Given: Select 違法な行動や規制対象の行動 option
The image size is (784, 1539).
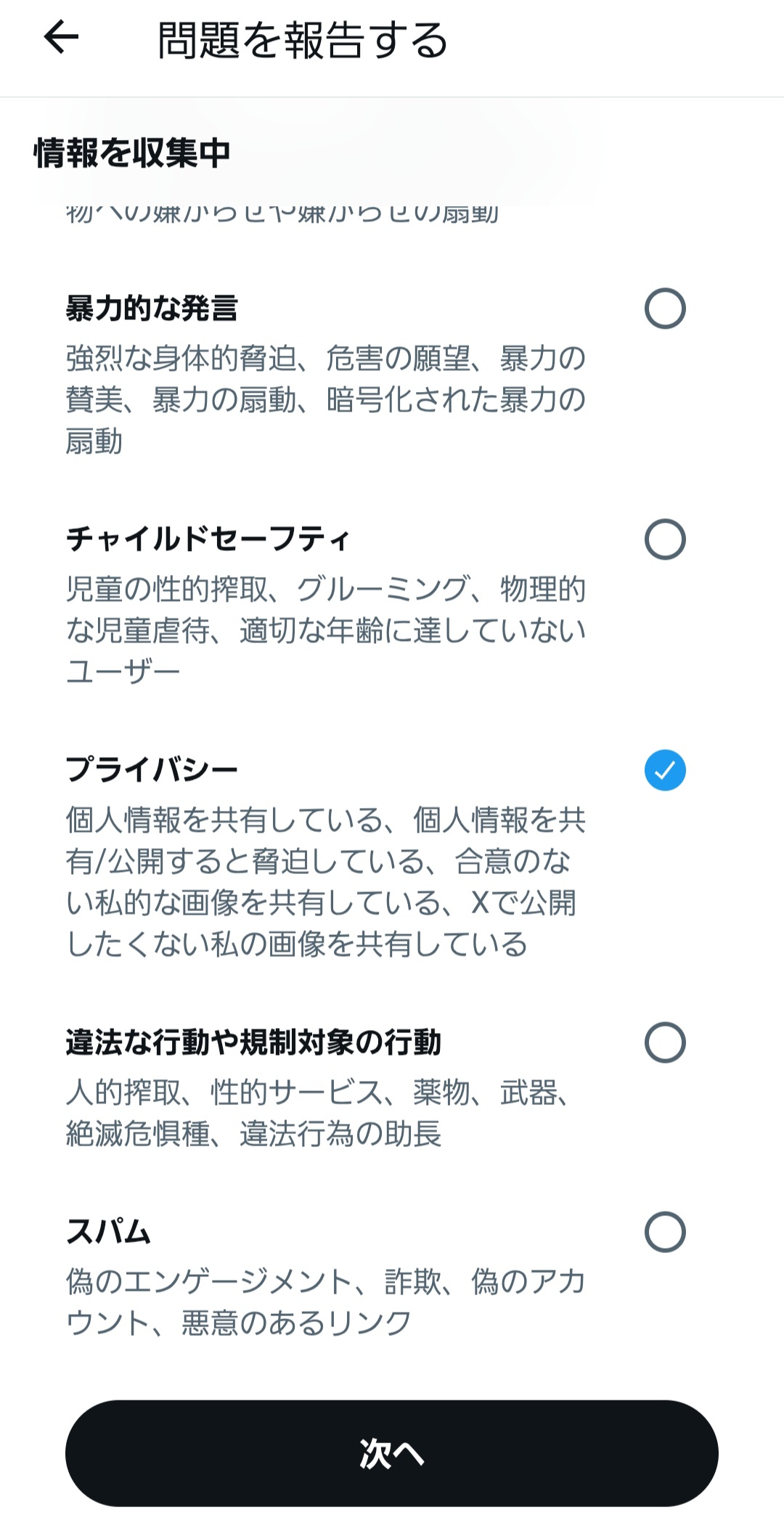Looking at the screenshot, I should (x=664, y=1042).
